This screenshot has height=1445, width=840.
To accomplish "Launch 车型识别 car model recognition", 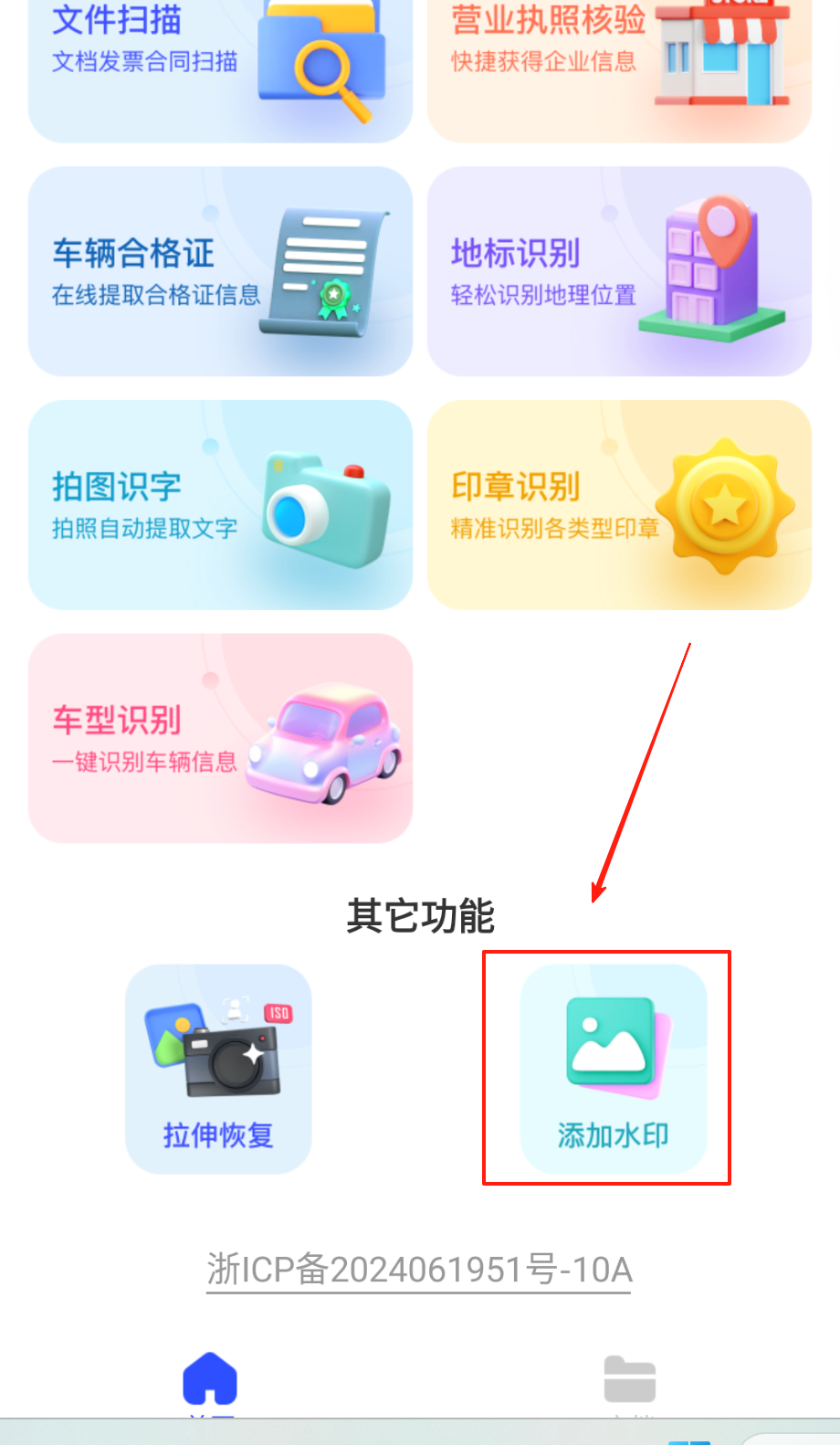I will pos(220,738).
